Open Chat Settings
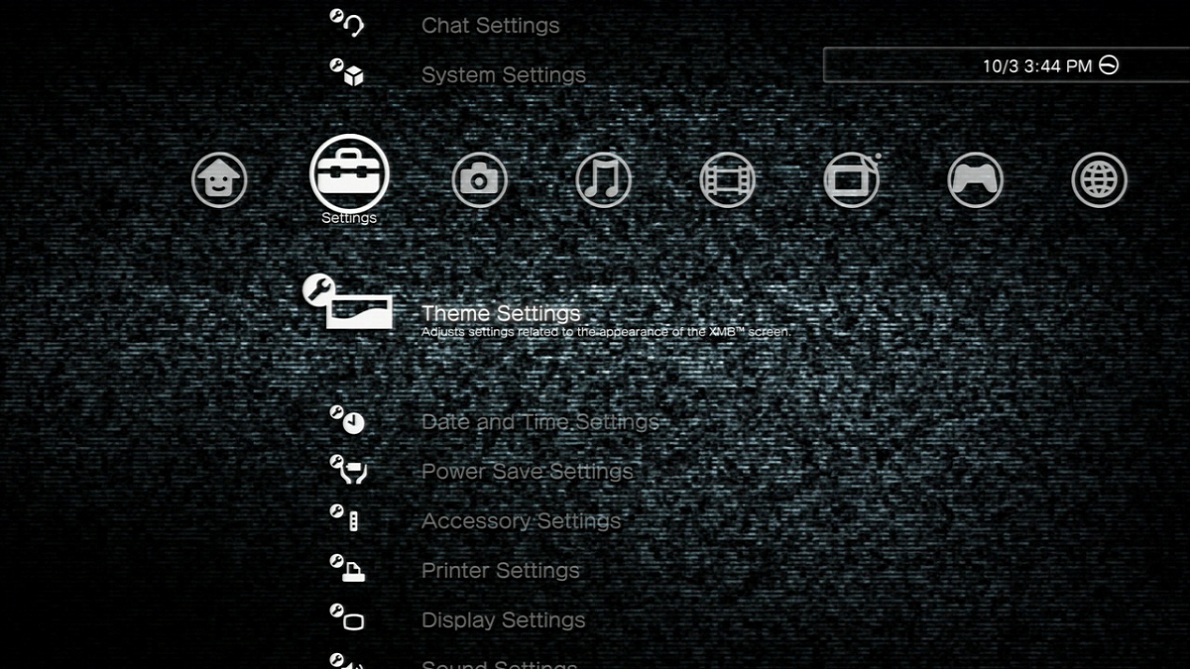1190x669 pixels. click(x=489, y=26)
